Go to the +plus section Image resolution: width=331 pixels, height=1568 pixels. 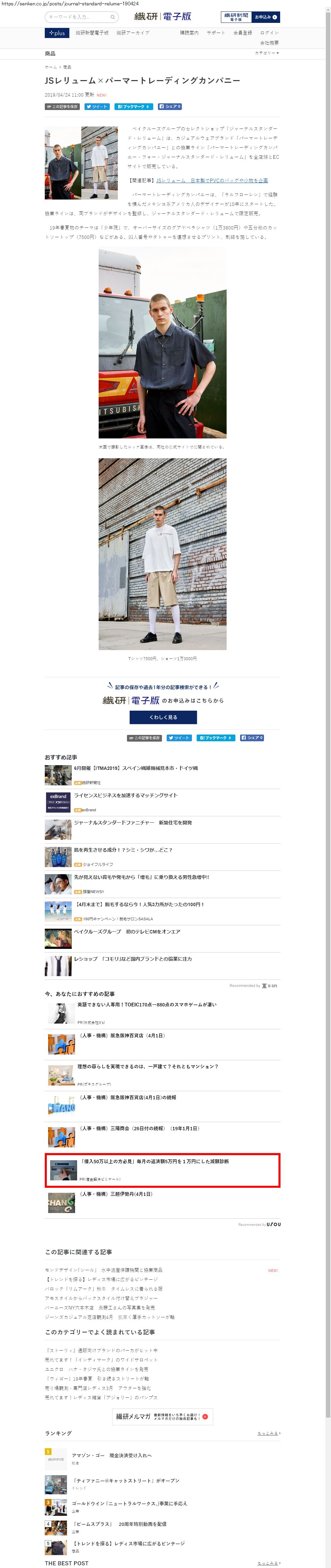[x=57, y=33]
